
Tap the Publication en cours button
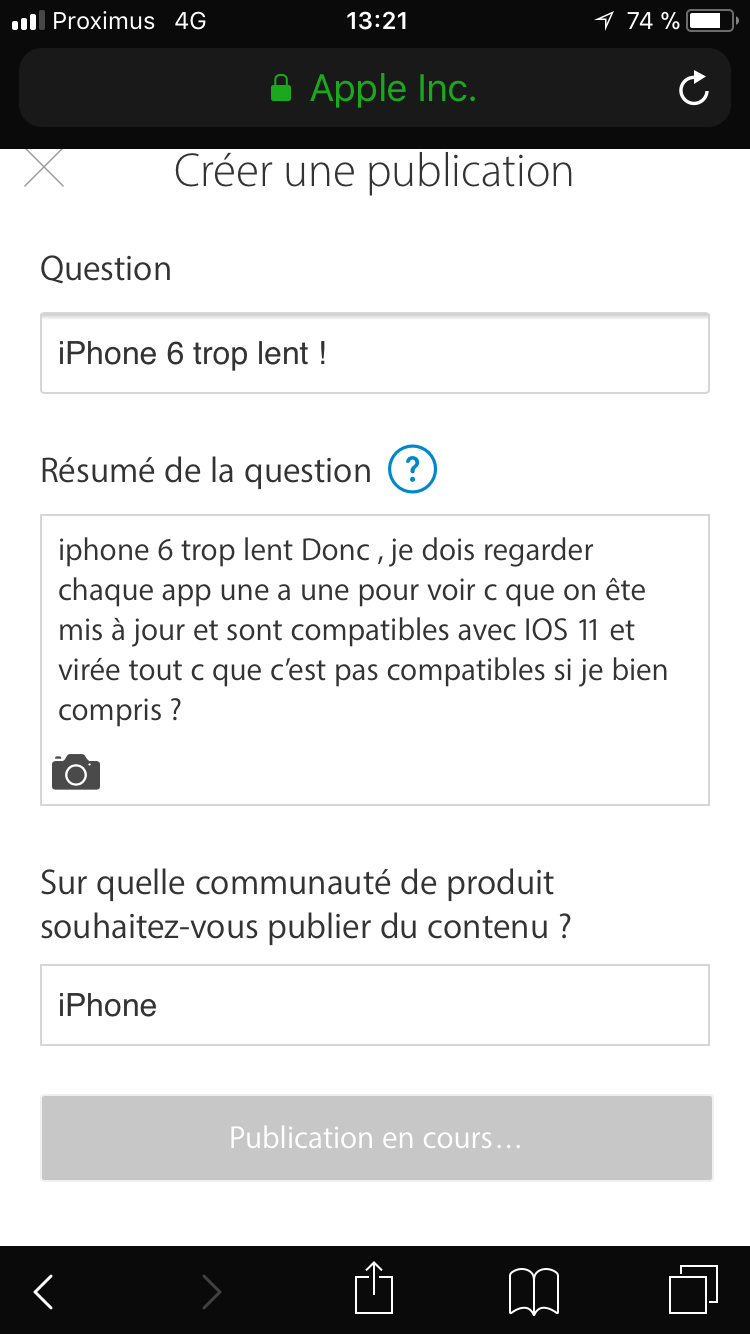pyautogui.click(x=376, y=1138)
